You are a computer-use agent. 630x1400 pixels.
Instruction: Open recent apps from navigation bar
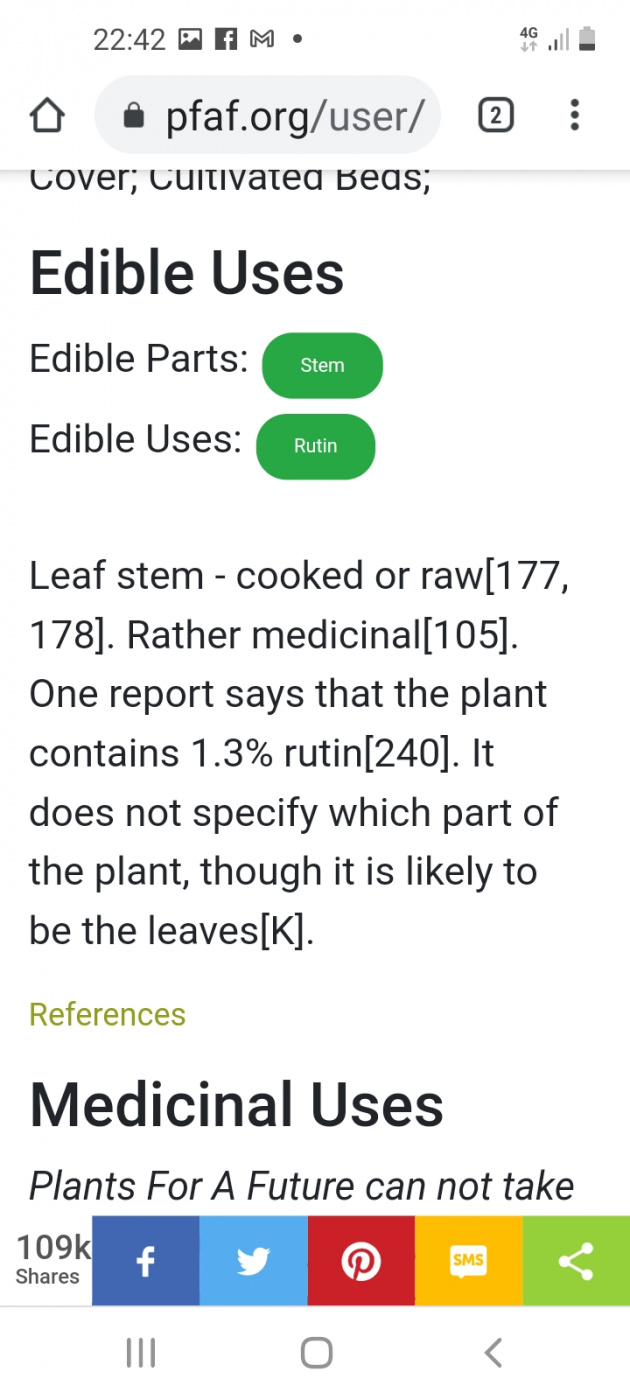pos(141,1353)
